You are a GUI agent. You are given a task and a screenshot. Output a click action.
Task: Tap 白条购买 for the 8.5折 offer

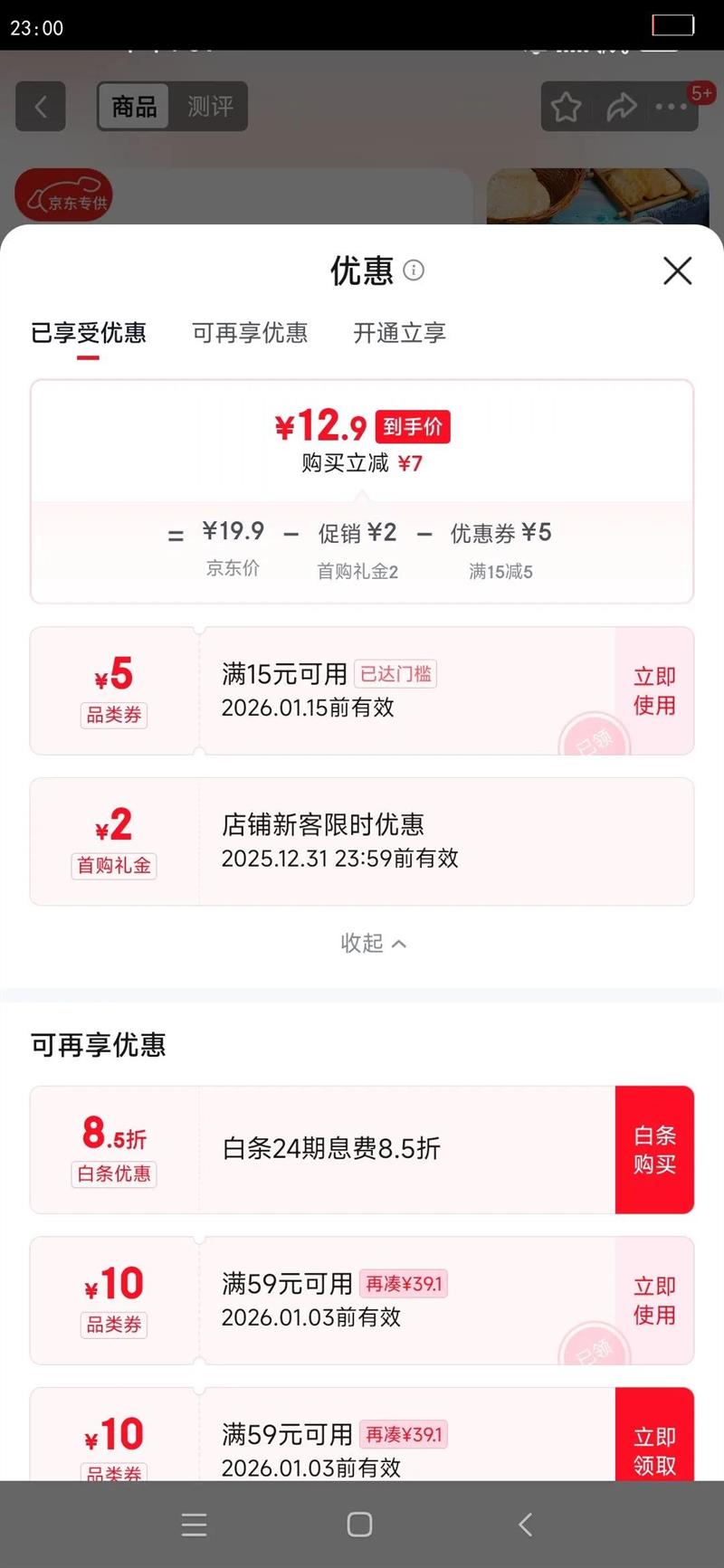point(655,1149)
